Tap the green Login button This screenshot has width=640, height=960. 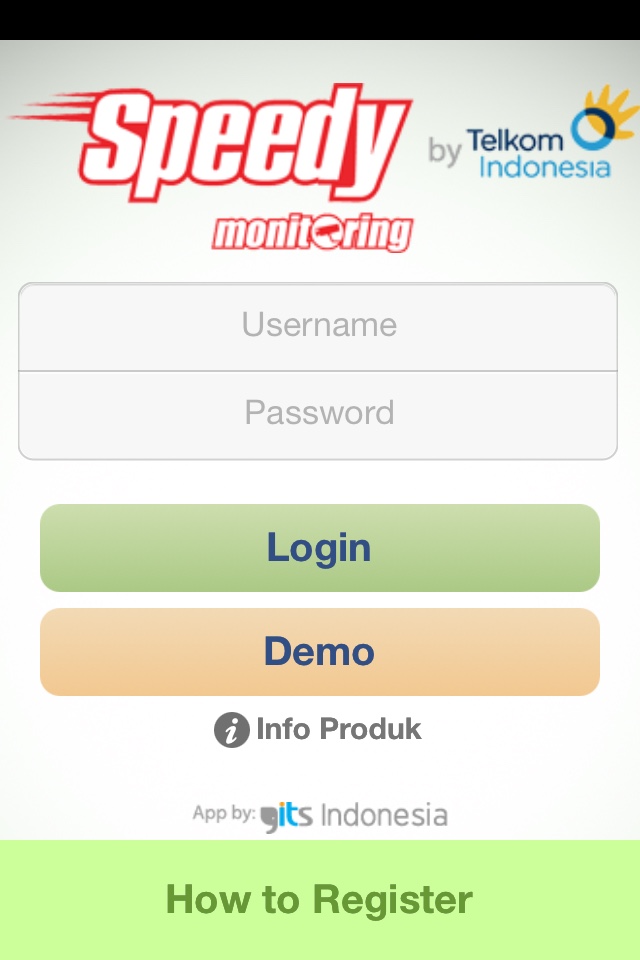(319, 548)
